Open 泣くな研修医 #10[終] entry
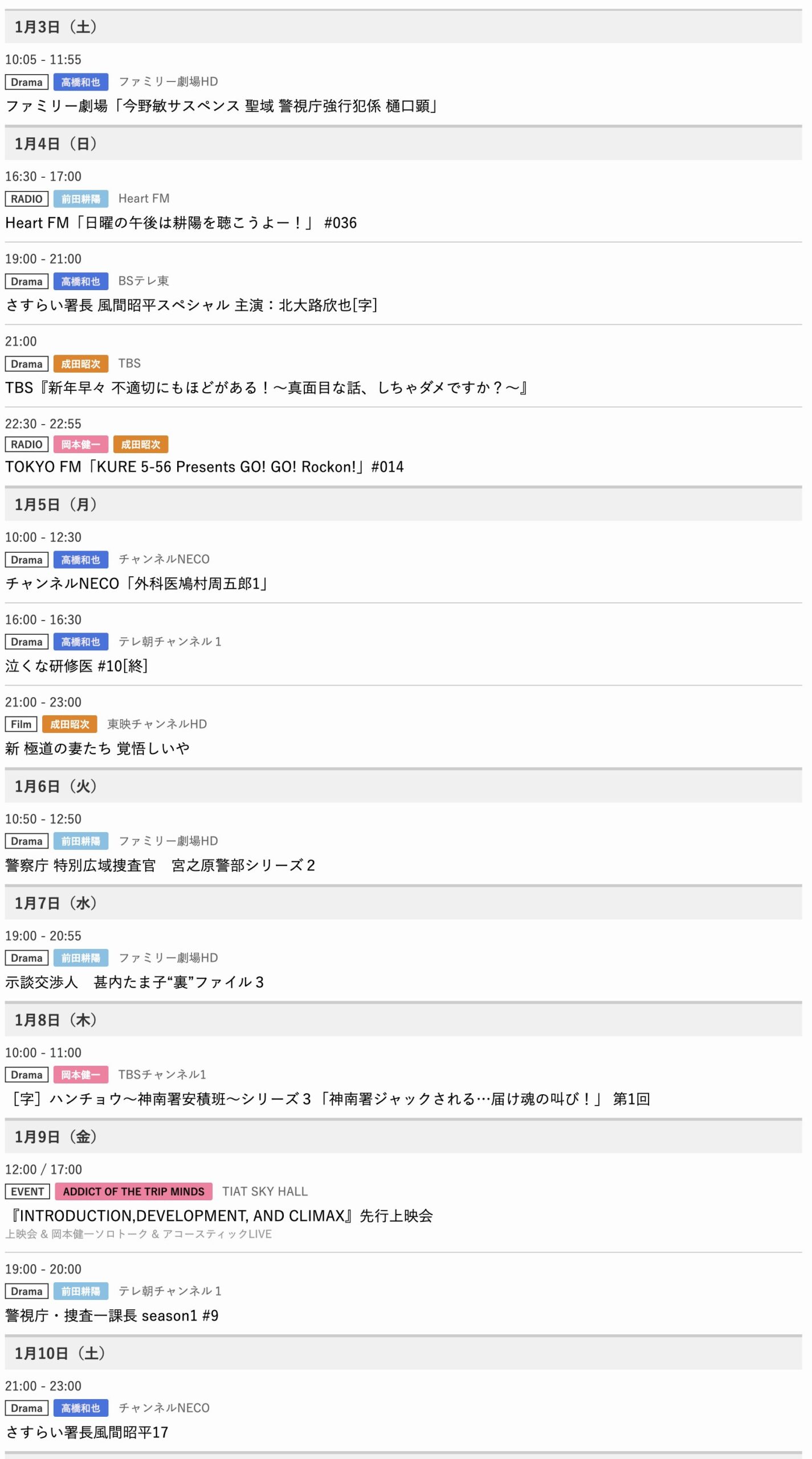 pos(76,666)
